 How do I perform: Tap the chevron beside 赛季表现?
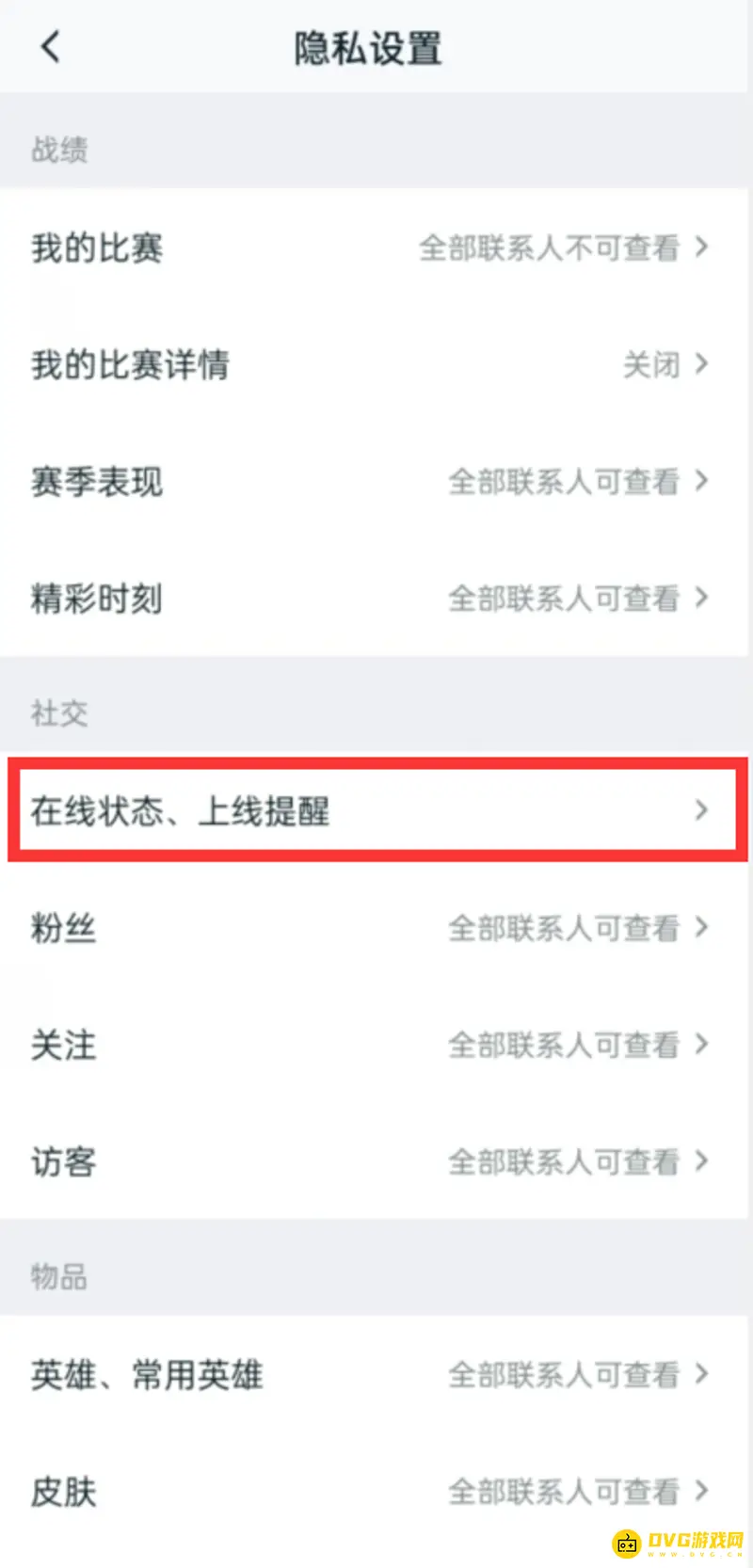pos(700,481)
